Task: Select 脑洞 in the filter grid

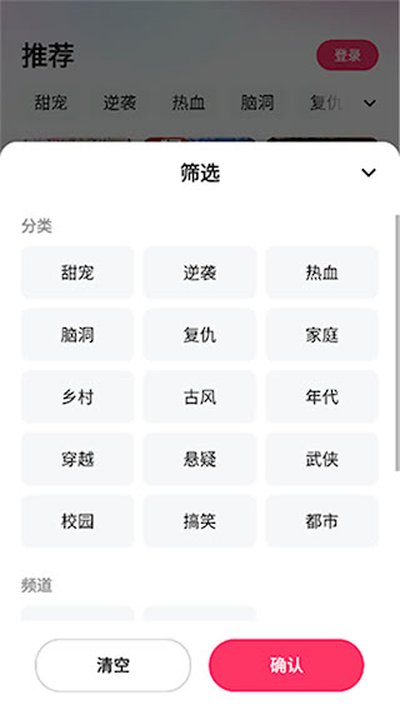Action: tap(77, 335)
